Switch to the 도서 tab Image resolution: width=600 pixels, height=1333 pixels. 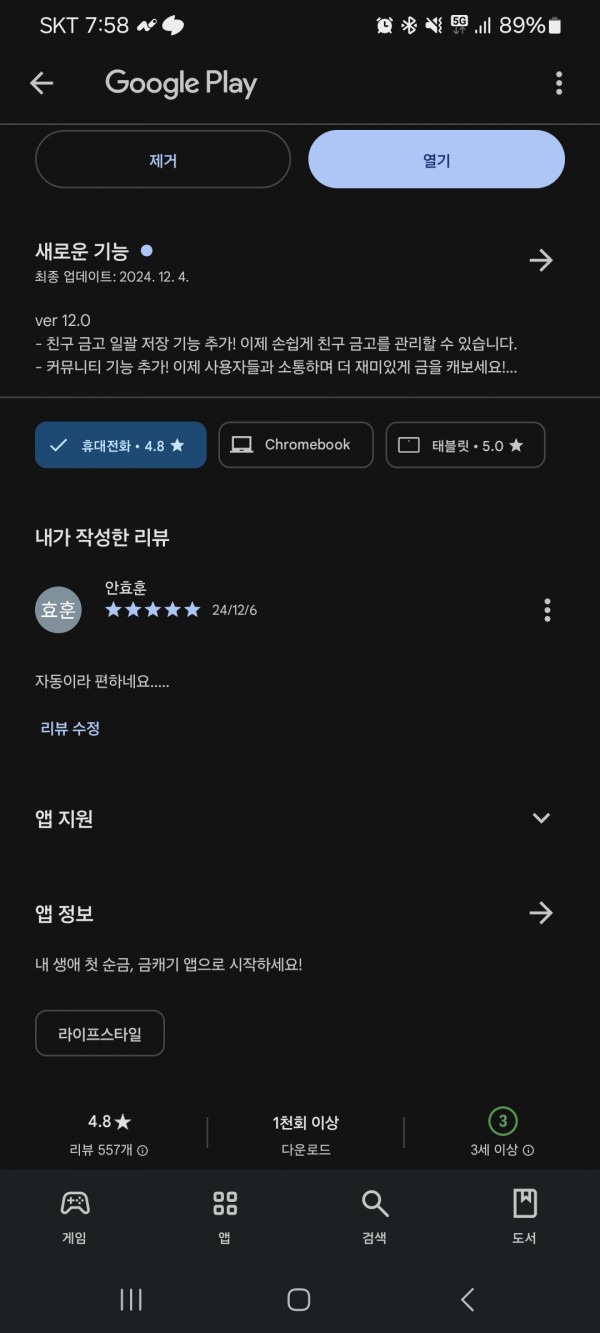tap(525, 1217)
